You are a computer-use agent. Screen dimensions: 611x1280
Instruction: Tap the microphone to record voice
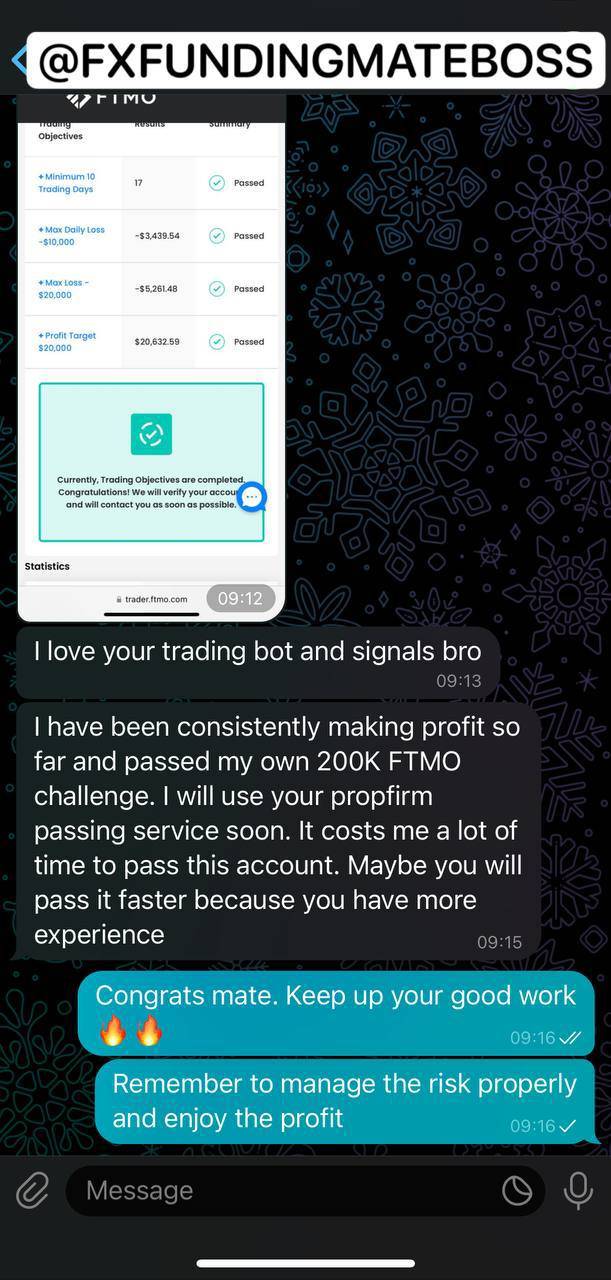point(578,1190)
